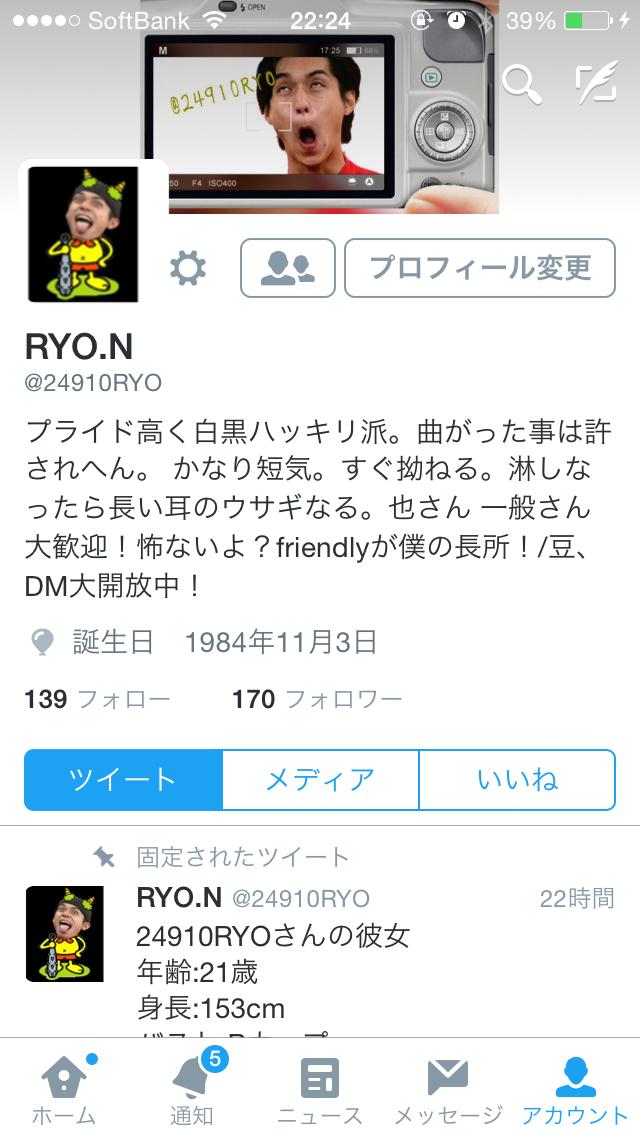
Task: Open the メッセージ tab
Action: click(x=448, y=1090)
